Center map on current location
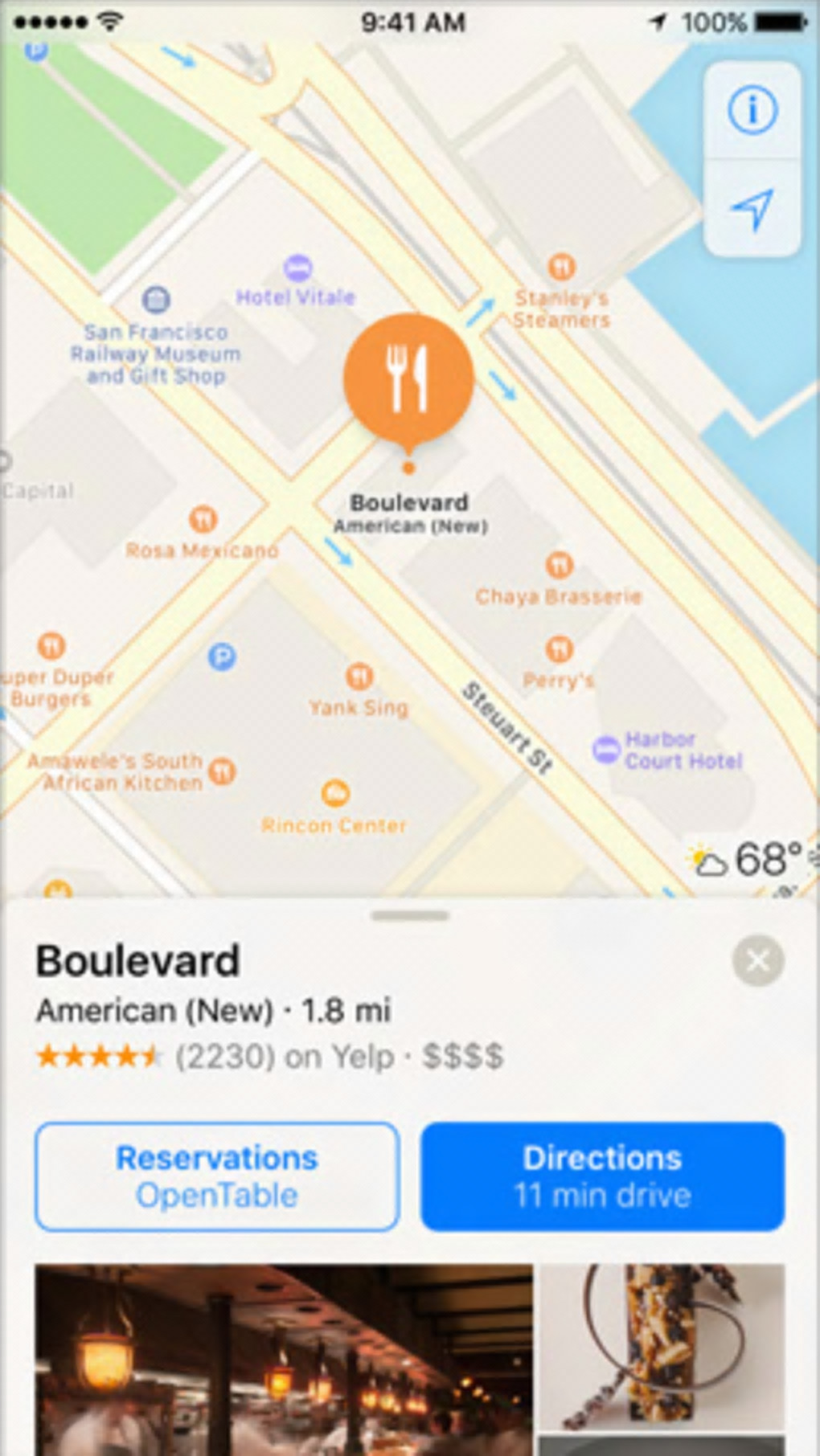 [x=752, y=209]
